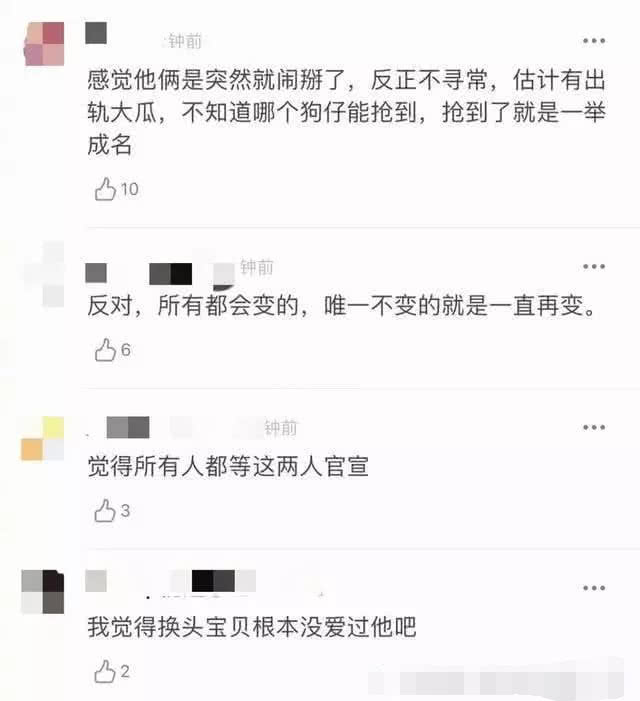Open the avatar of the 官宣 commenter

pos(42,438)
